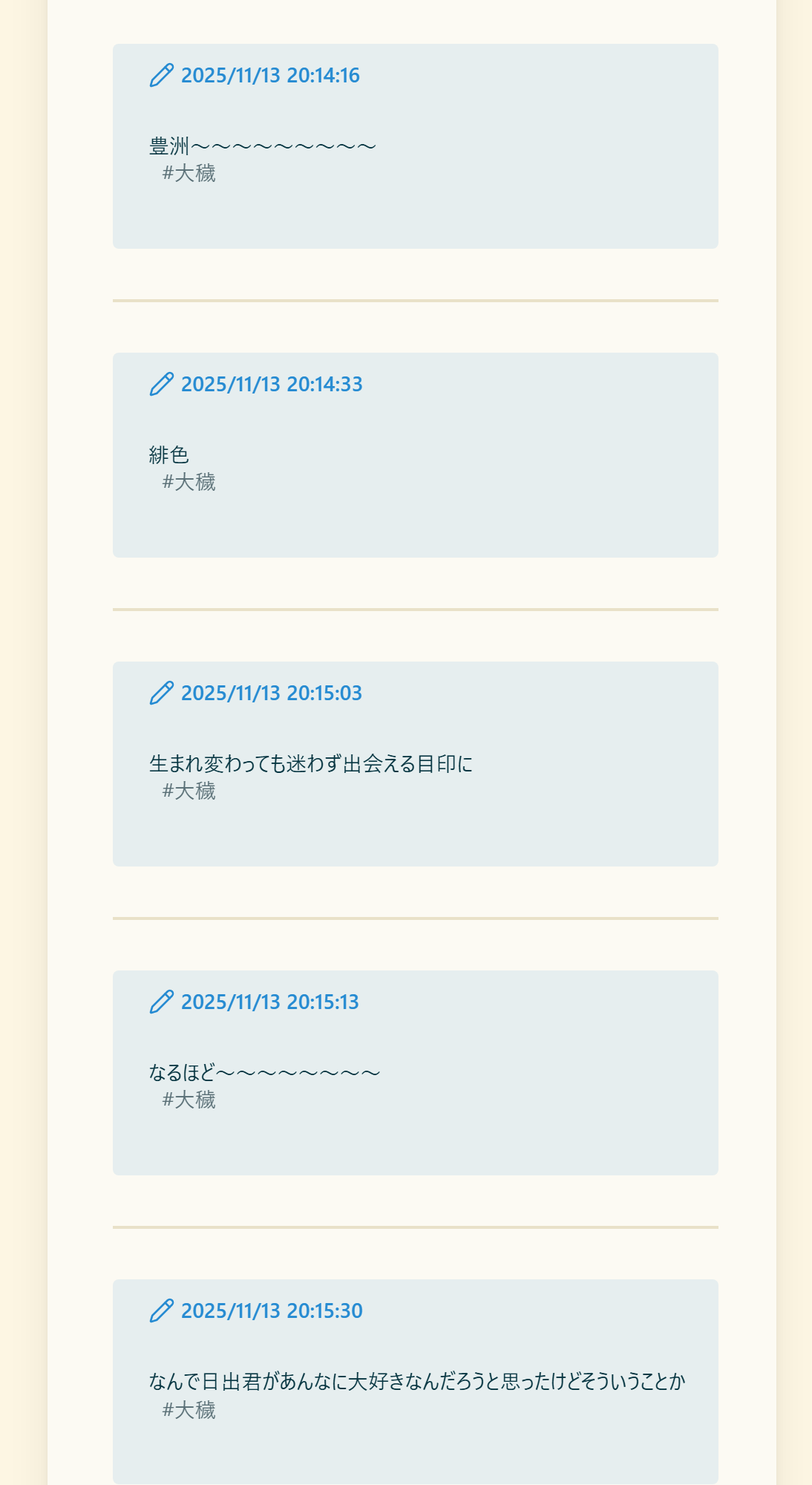Tap the #大穢 hashtag under the 豊洲 post
This screenshot has width=812, height=1485.
[x=189, y=174]
